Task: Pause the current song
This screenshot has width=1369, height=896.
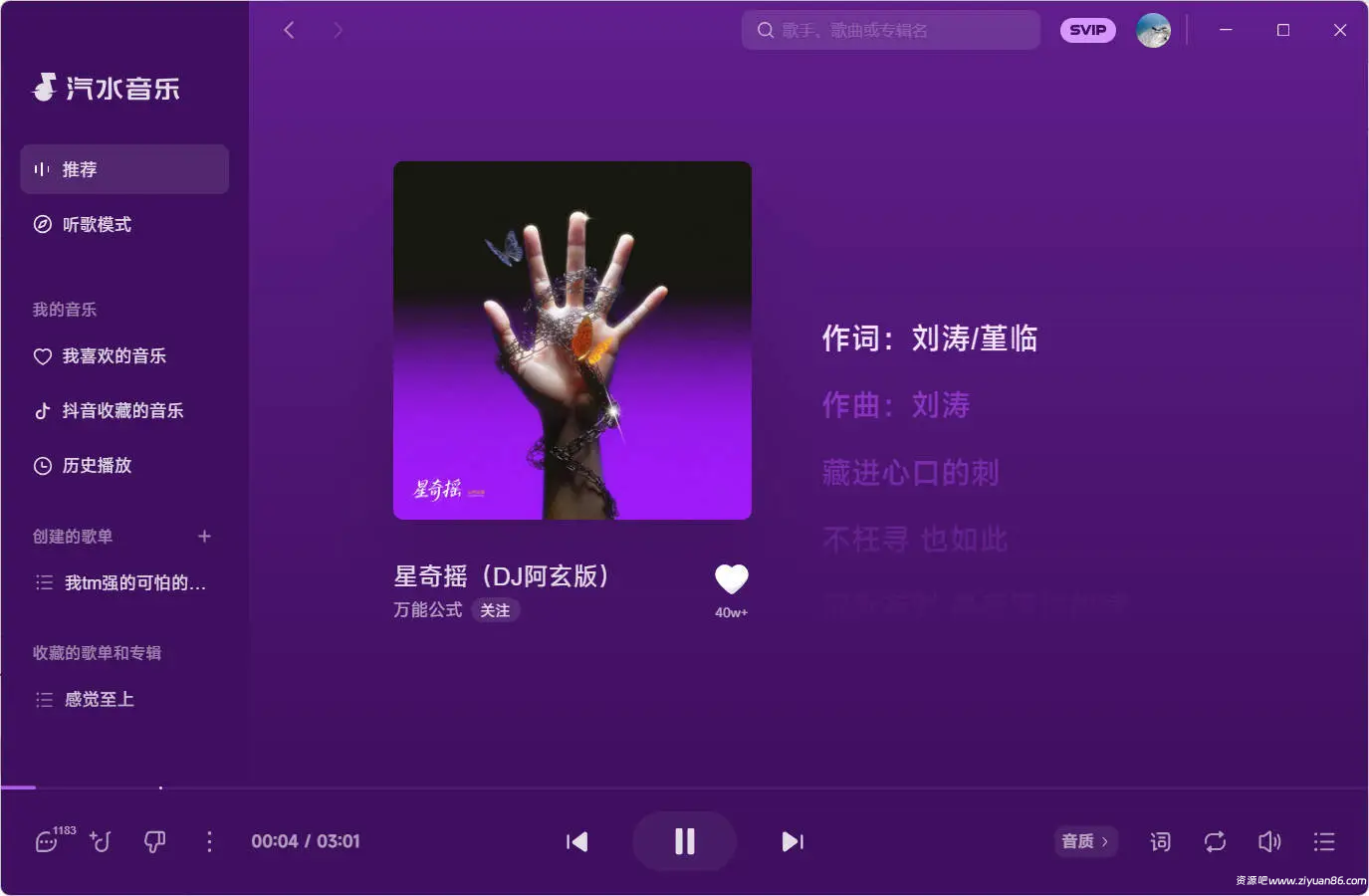Action: pos(684,841)
